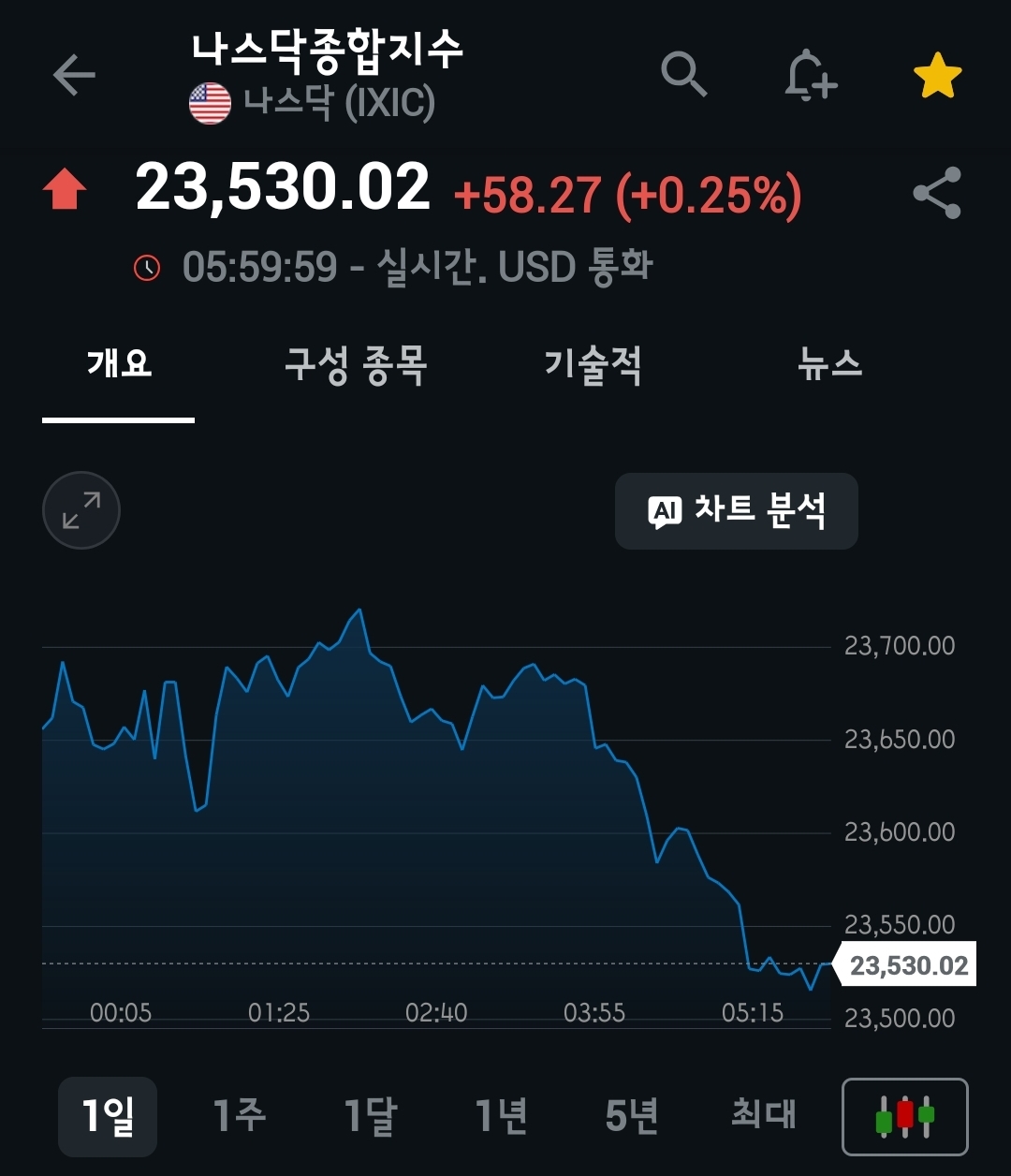Open the search magnifier icon

click(x=683, y=75)
